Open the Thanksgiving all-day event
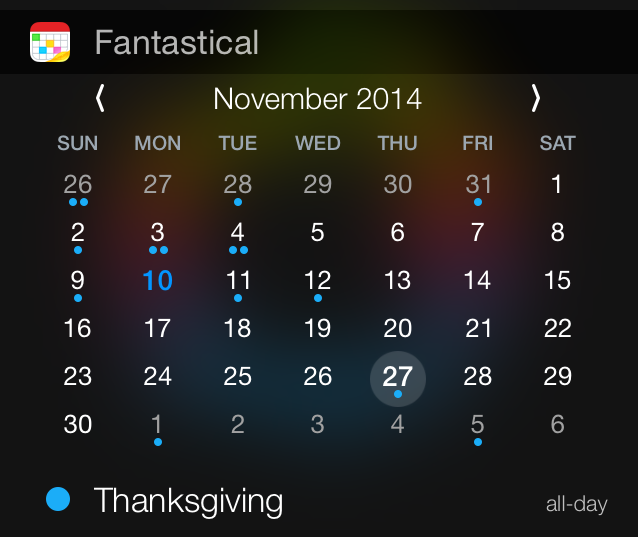Viewport: 638px width, 537px height. click(x=188, y=500)
